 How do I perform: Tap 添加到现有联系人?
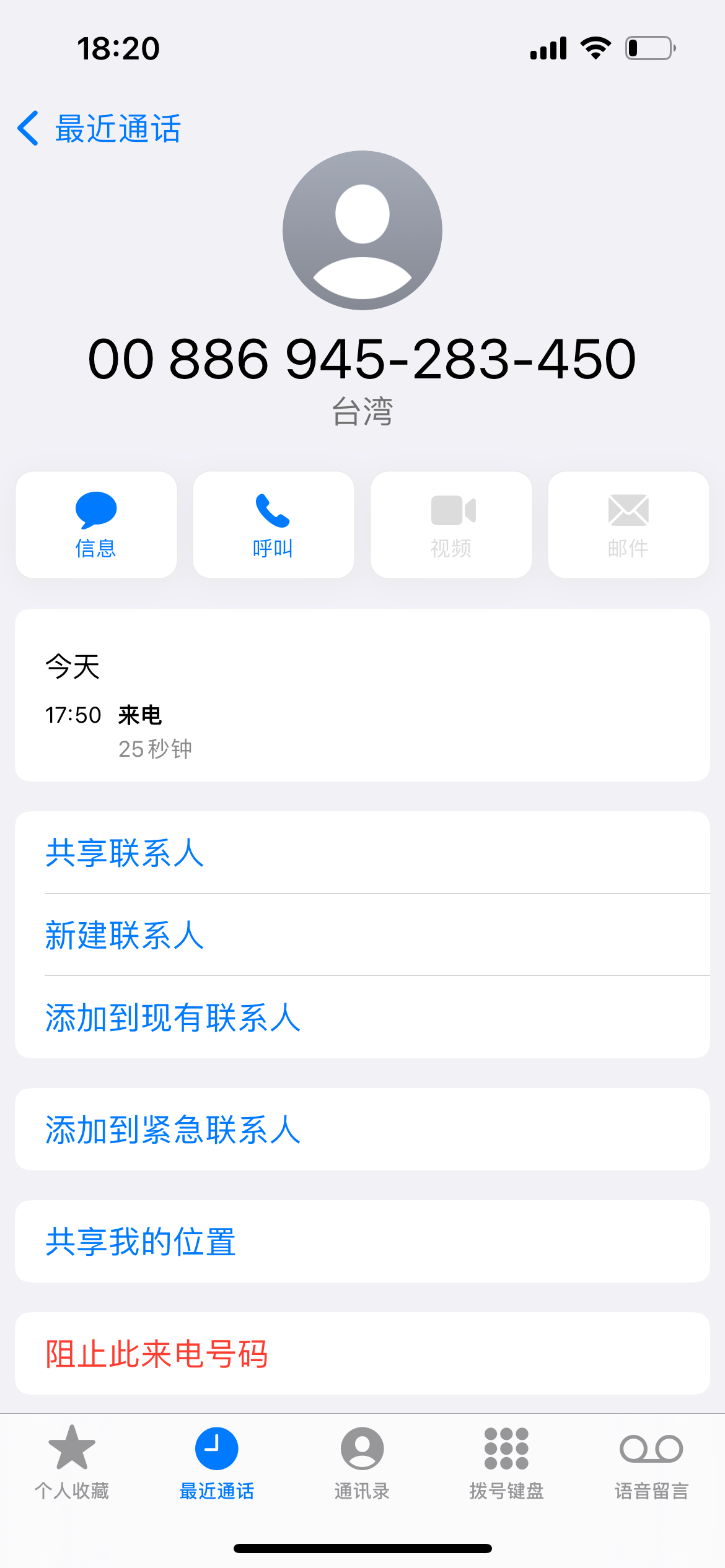tap(172, 1017)
